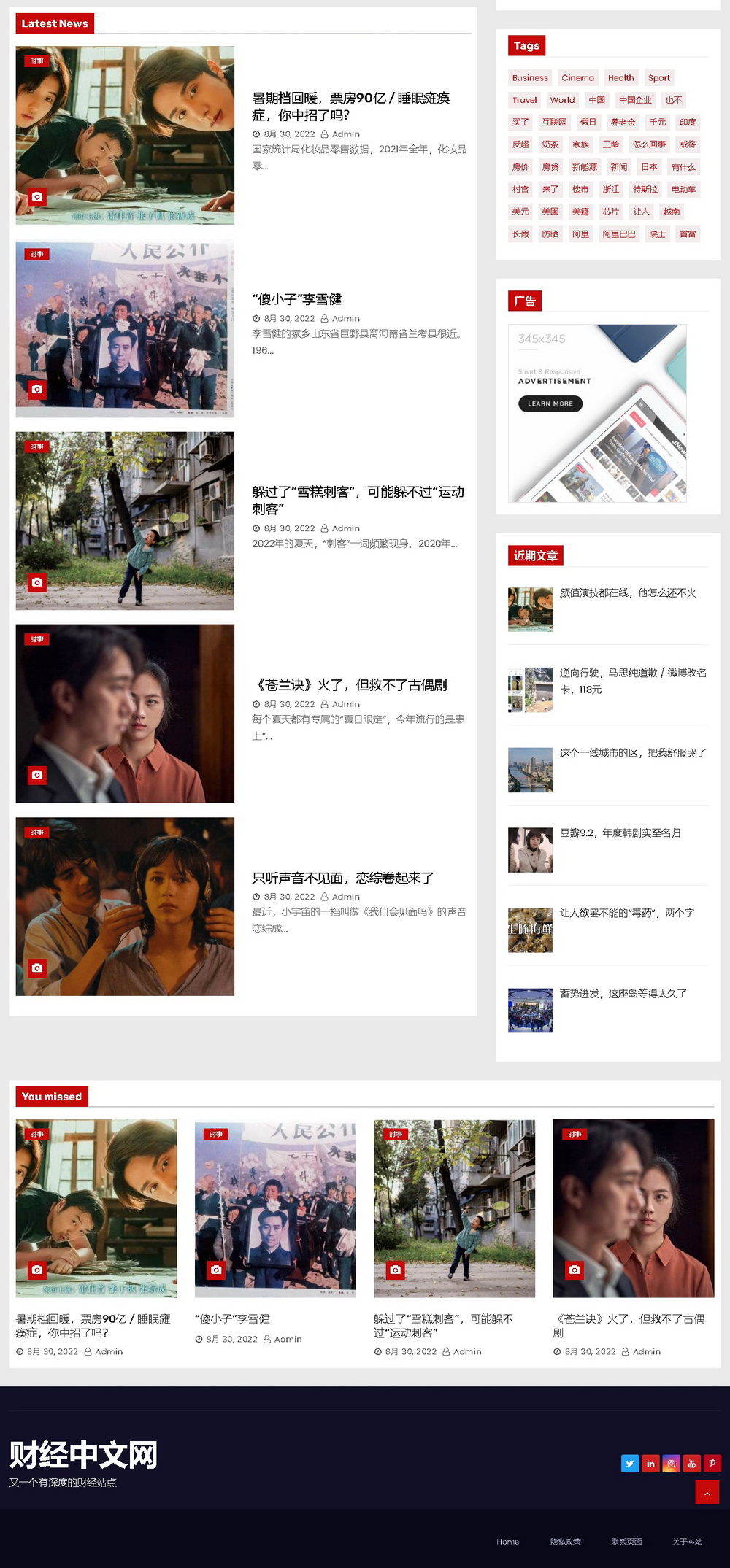
Task: Tap the 特斯拉 tag
Action: (x=645, y=190)
